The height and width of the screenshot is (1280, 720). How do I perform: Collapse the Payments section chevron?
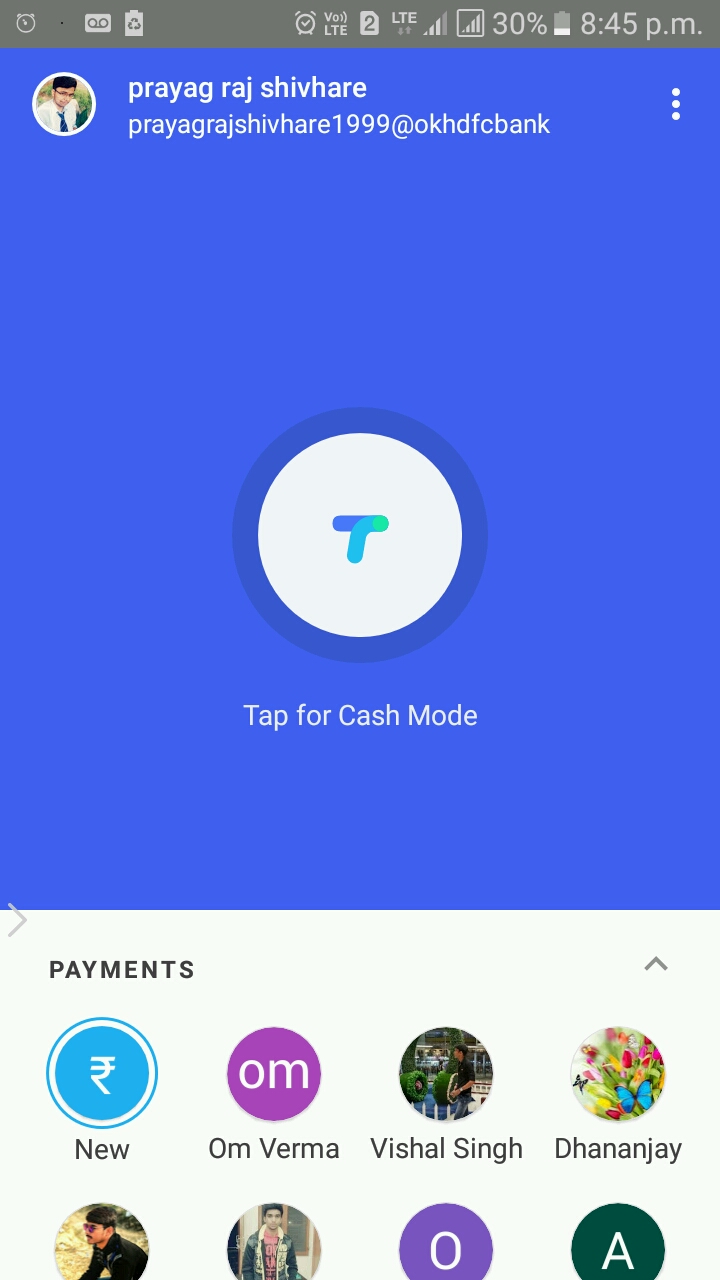pos(656,965)
